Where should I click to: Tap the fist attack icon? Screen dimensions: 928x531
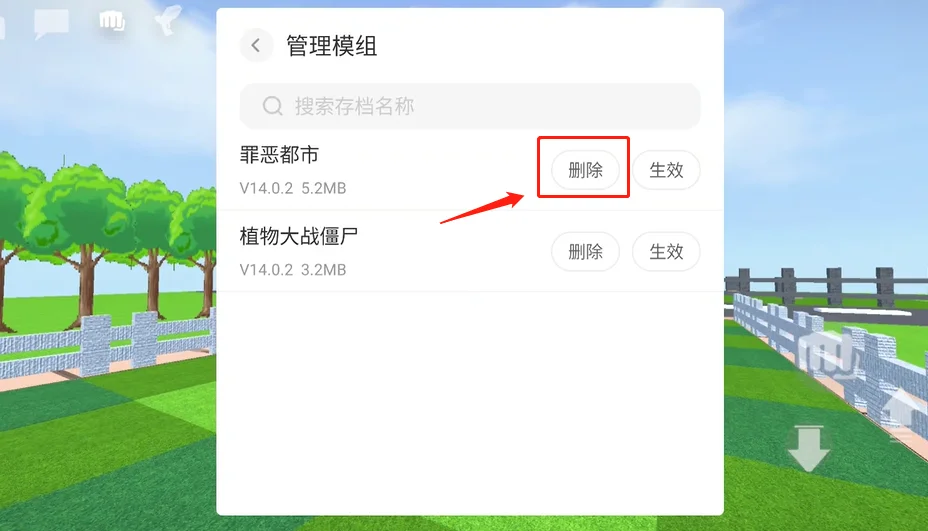(x=111, y=20)
